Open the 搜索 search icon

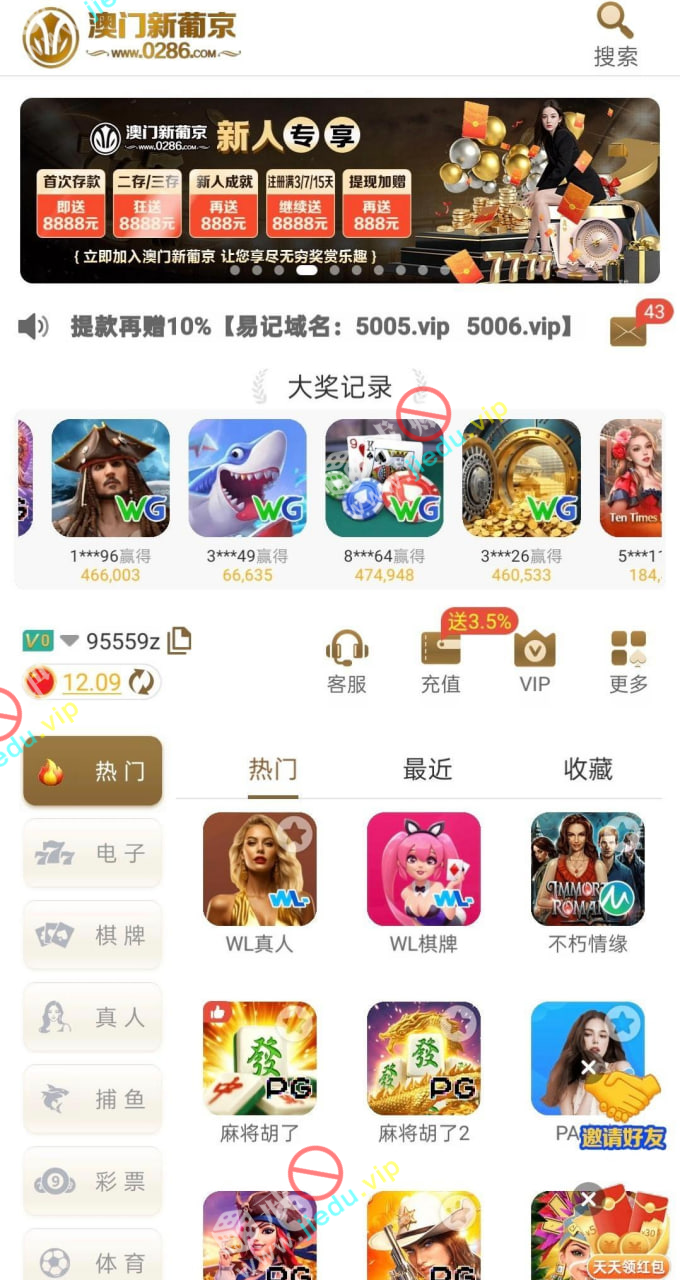[615, 34]
